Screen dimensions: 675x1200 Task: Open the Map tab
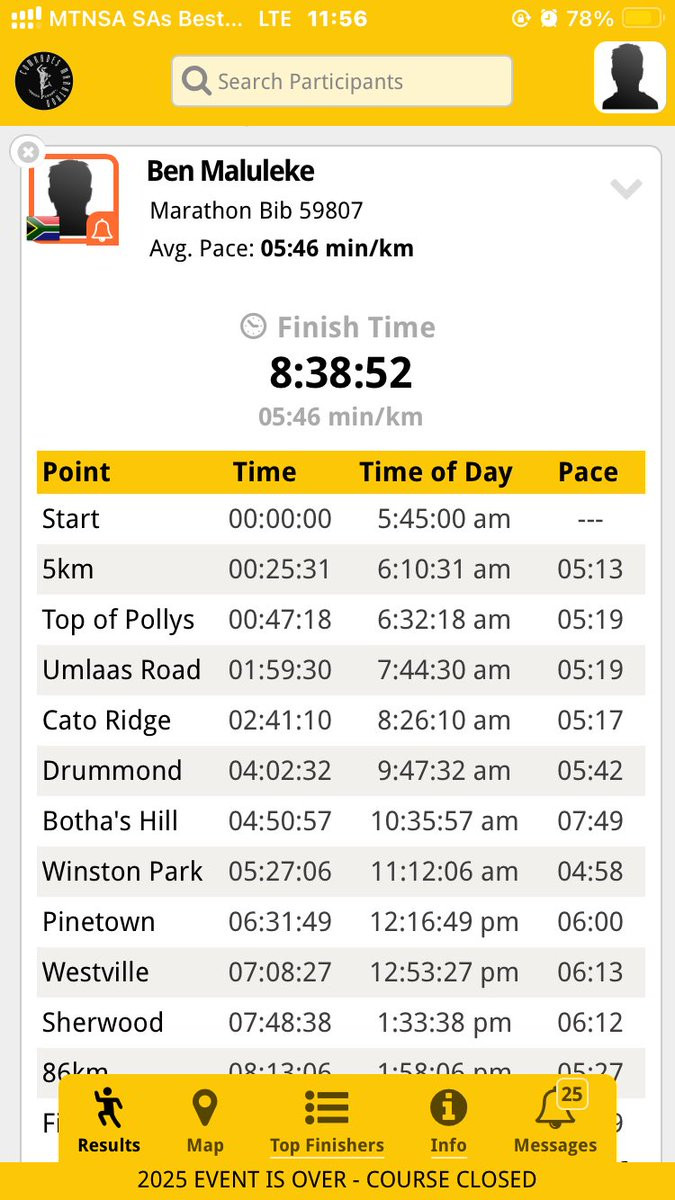(x=205, y=1120)
